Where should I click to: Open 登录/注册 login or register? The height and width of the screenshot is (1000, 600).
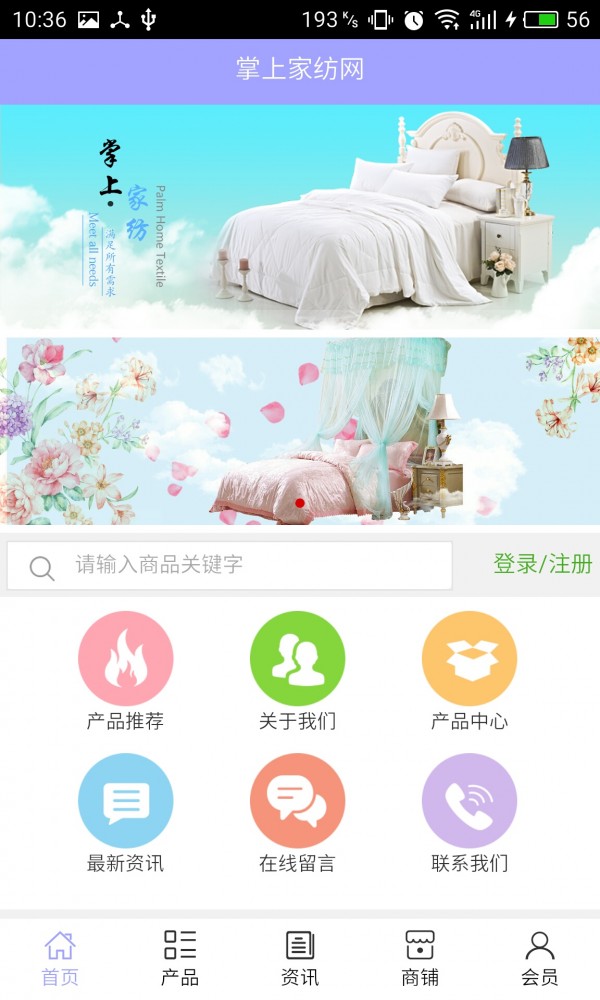[542, 564]
